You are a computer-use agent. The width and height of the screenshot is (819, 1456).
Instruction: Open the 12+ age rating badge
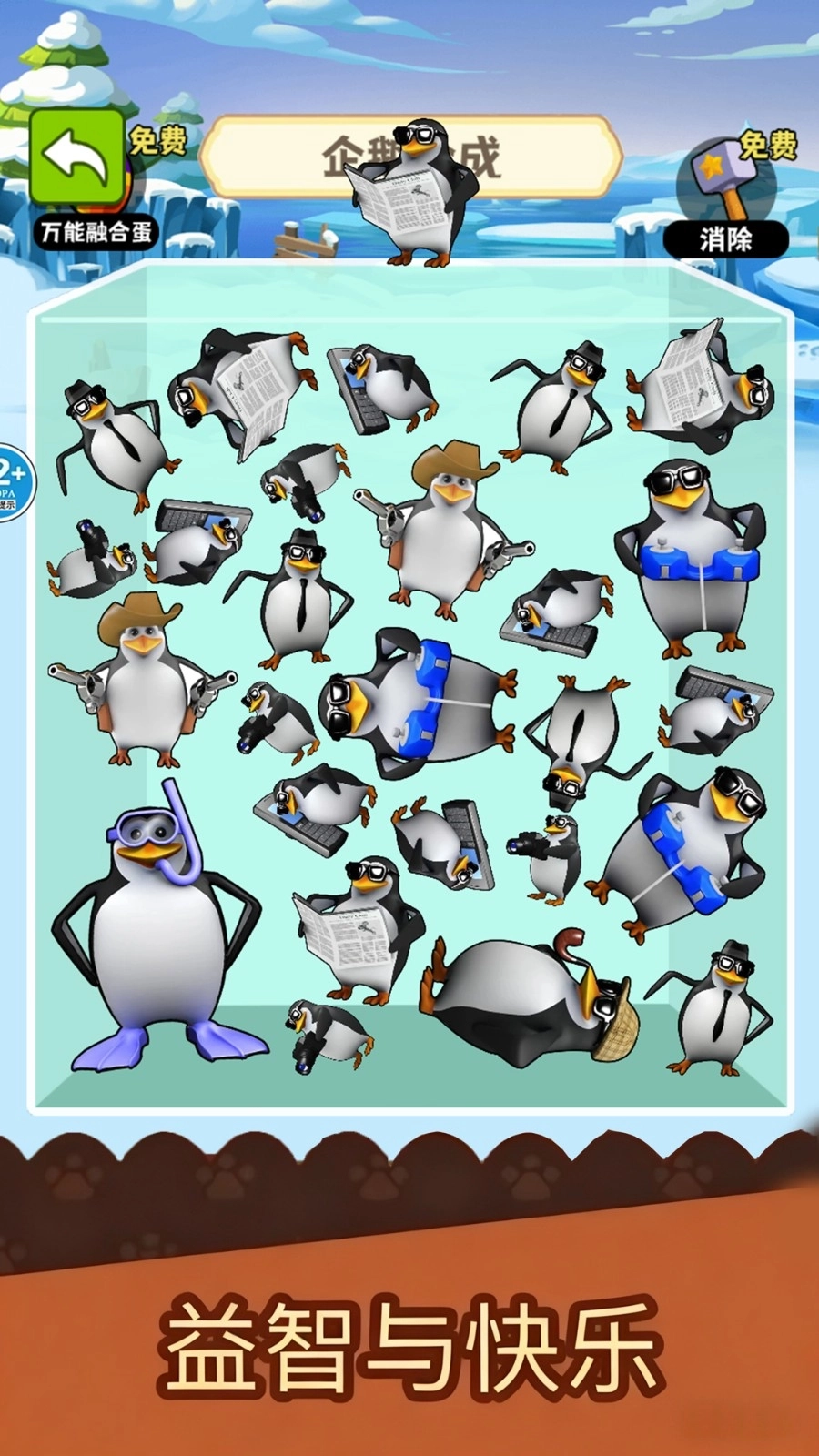tap(11, 481)
